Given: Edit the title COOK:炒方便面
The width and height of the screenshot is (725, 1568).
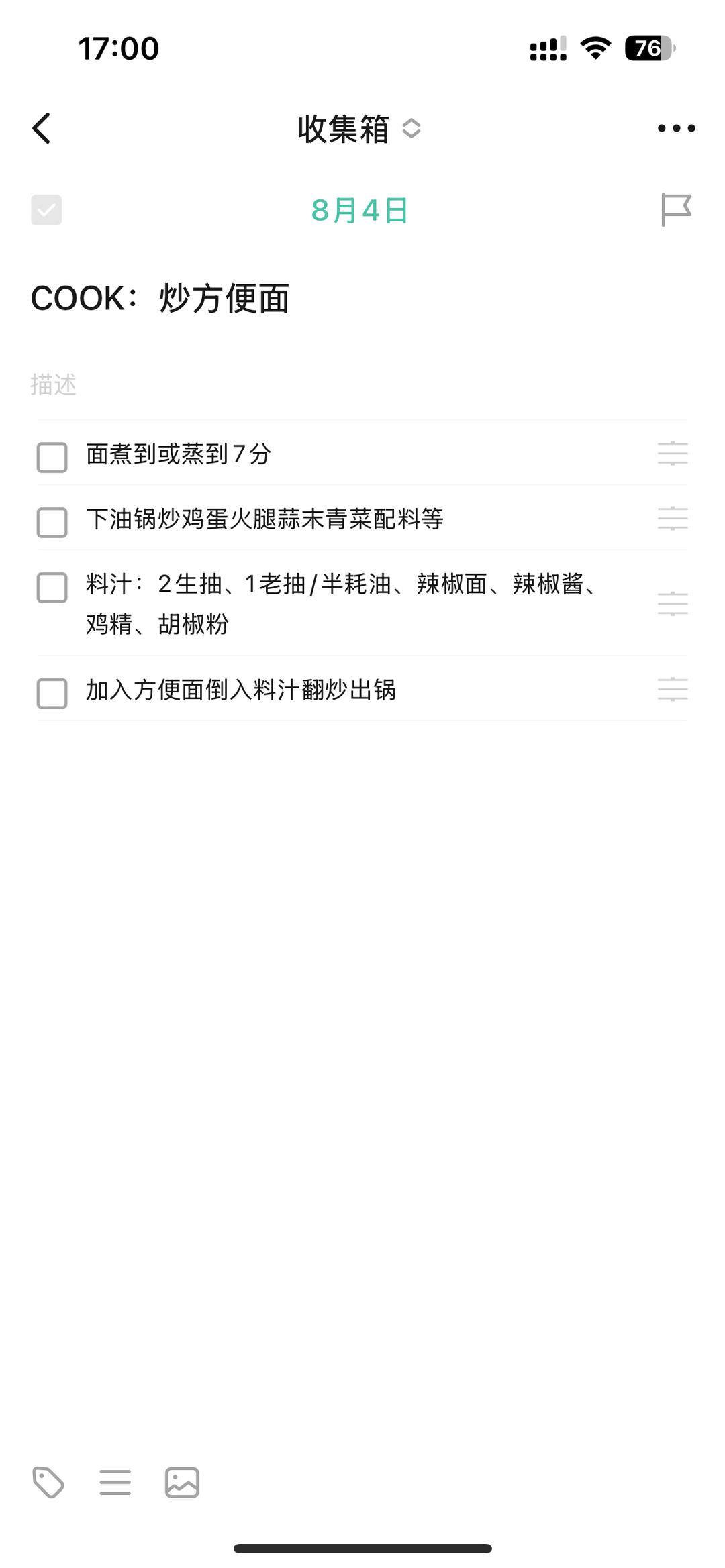Looking at the screenshot, I should point(160,299).
